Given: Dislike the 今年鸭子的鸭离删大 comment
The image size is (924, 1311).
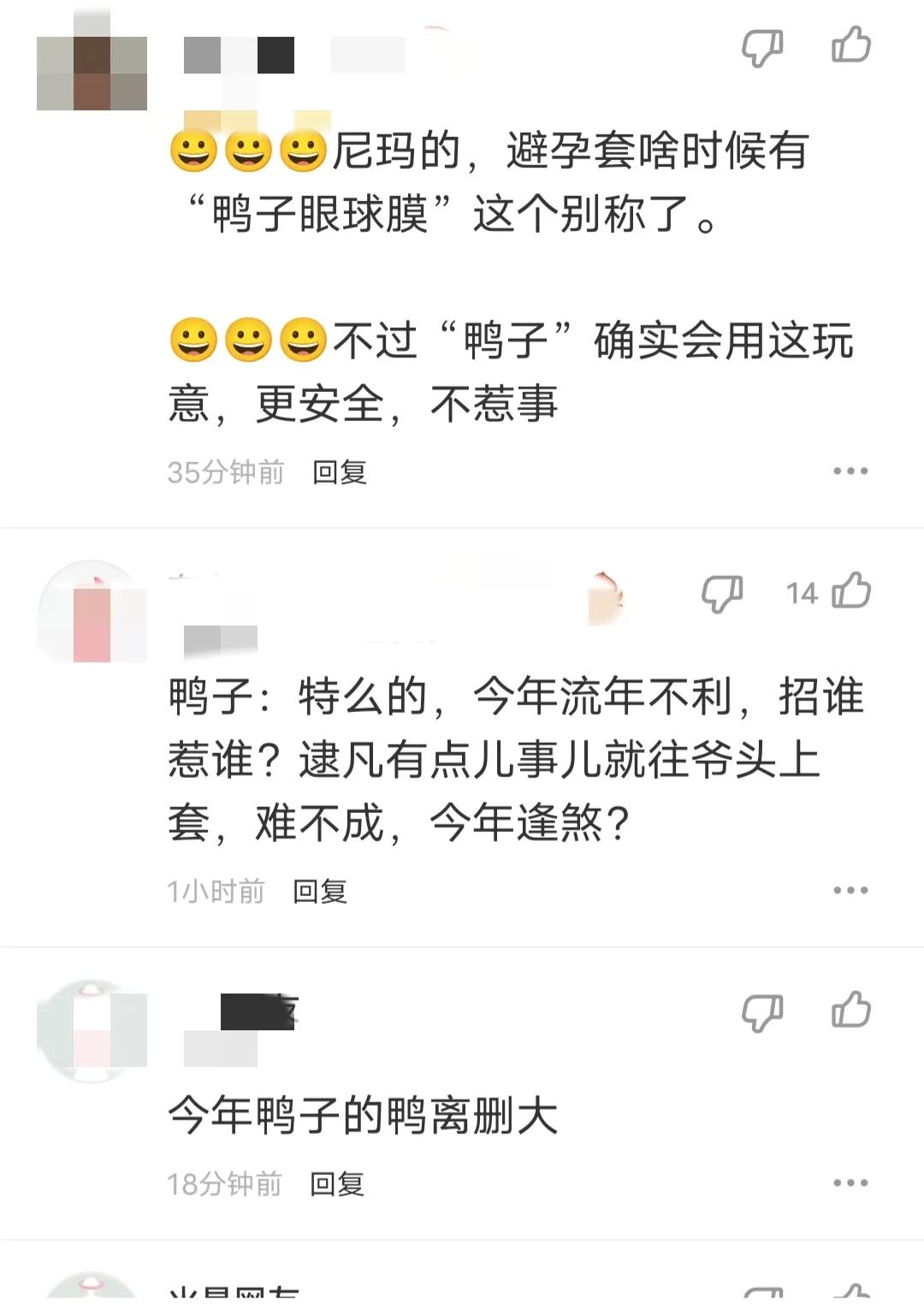Looking at the screenshot, I should coord(764,1012).
